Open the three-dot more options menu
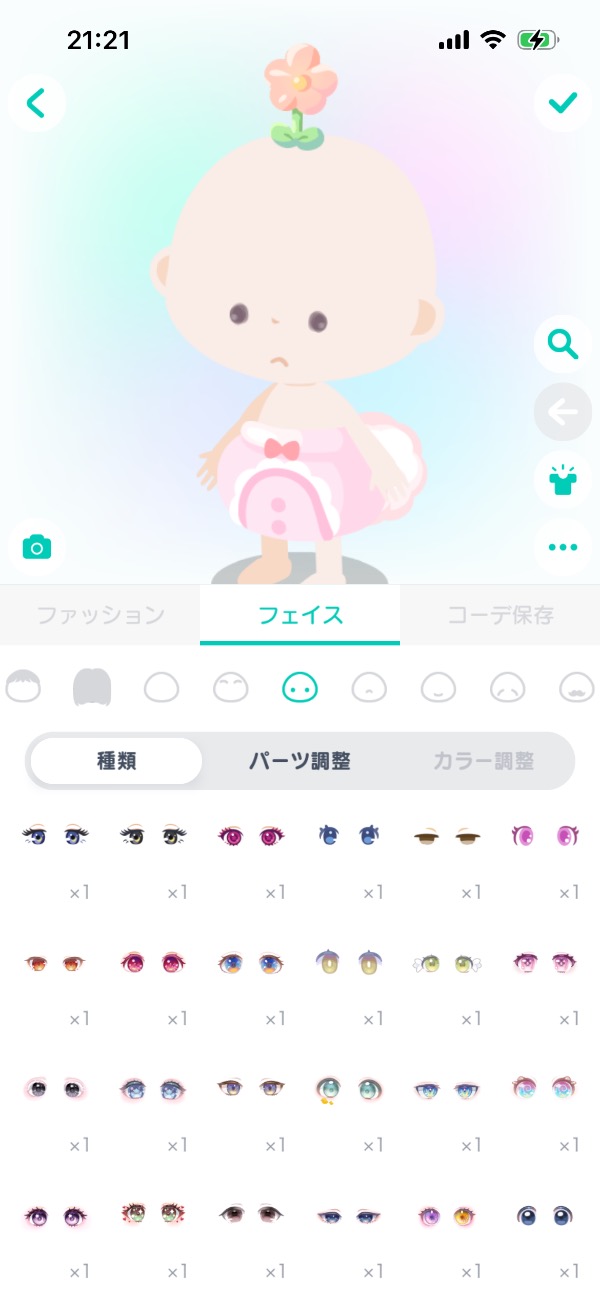 coord(563,547)
